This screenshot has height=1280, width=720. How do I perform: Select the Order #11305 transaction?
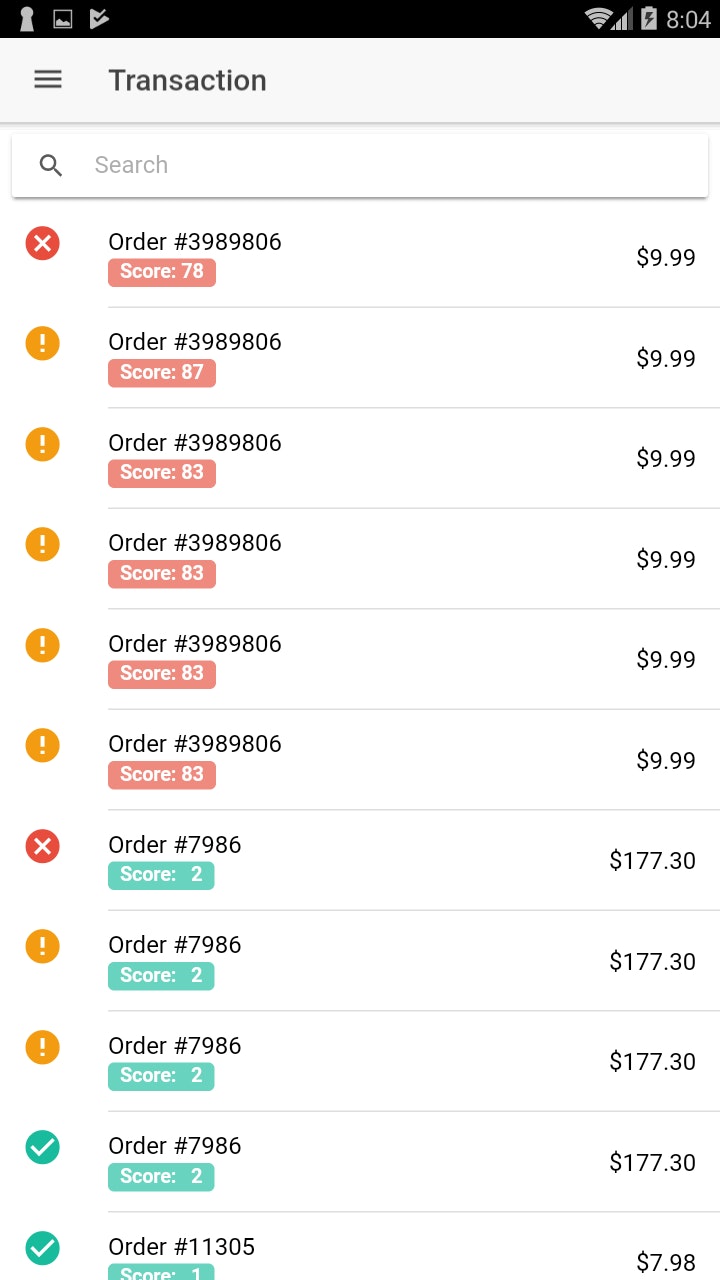tap(182, 1246)
